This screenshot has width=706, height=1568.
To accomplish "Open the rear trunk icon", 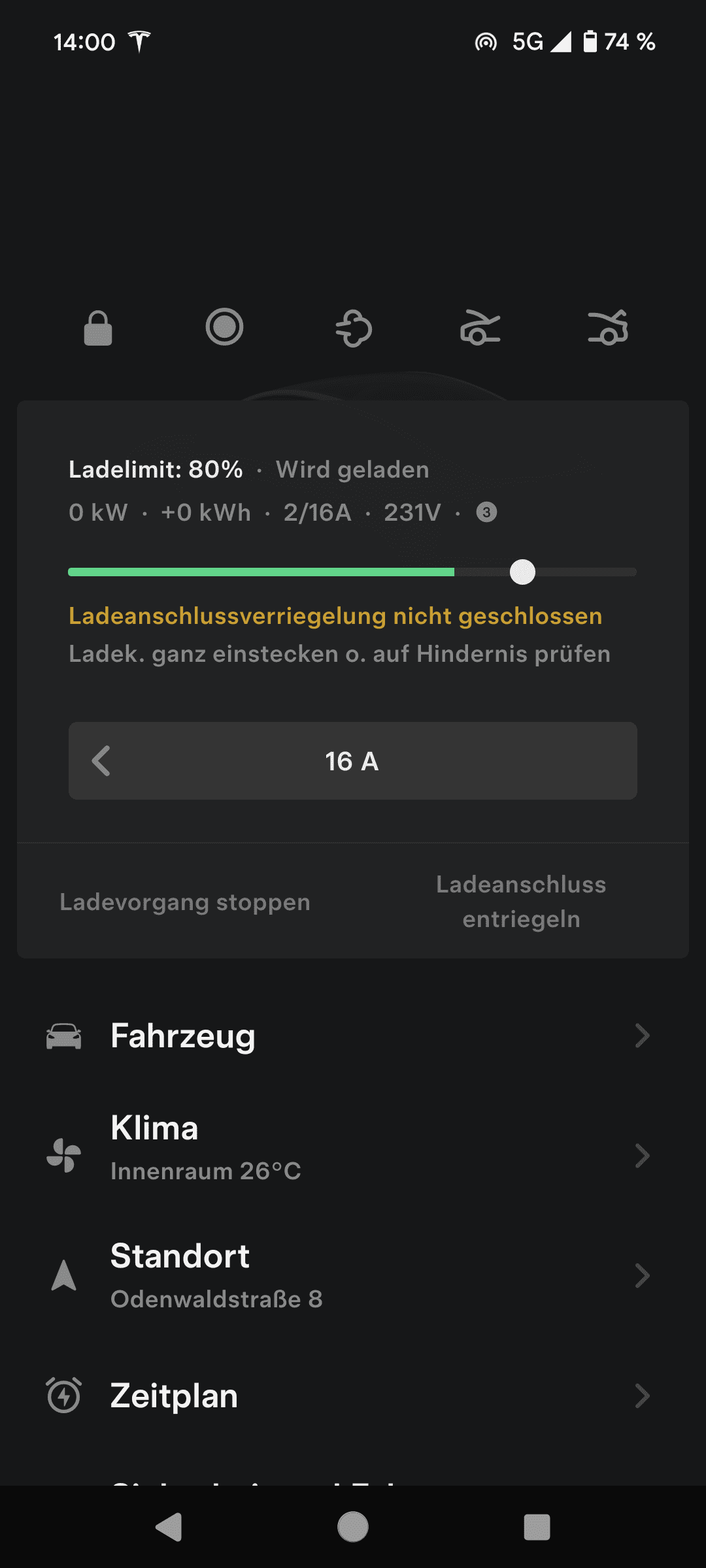I will pyautogui.click(x=608, y=328).
